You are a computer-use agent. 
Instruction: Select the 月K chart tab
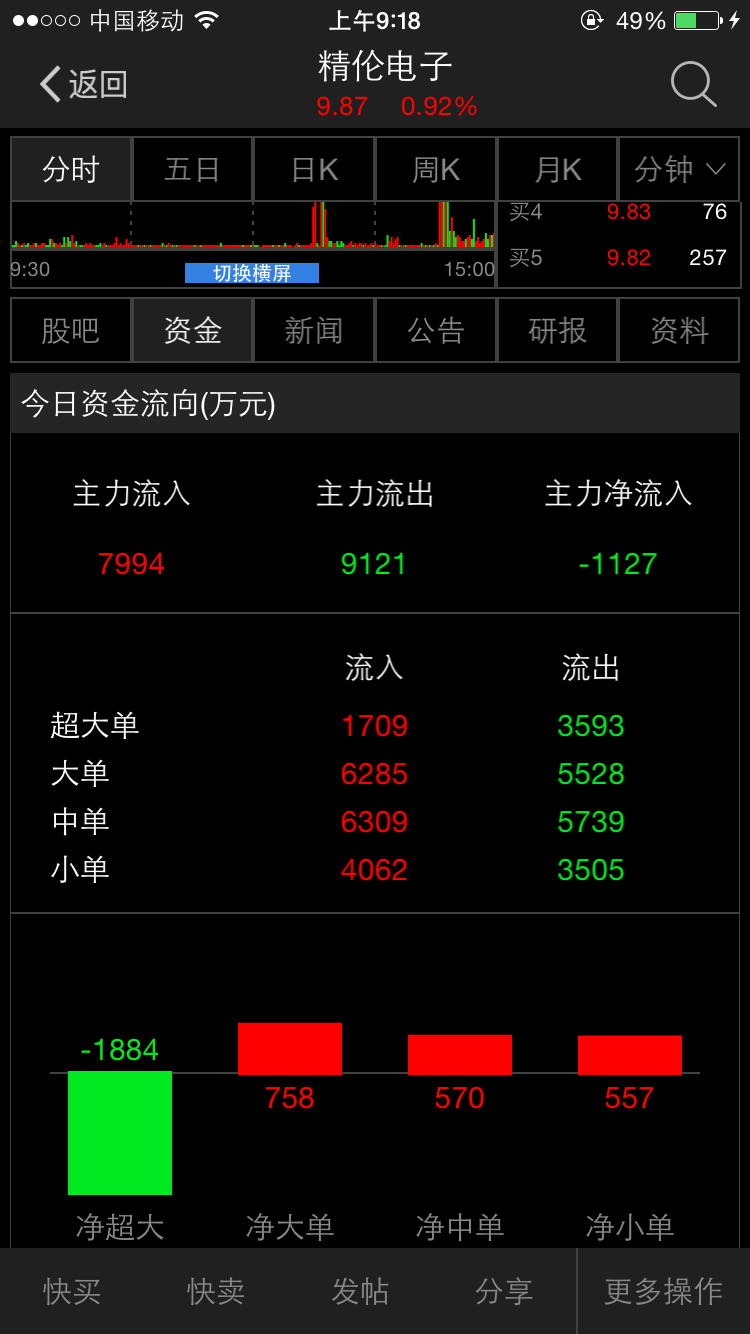(558, 170)
